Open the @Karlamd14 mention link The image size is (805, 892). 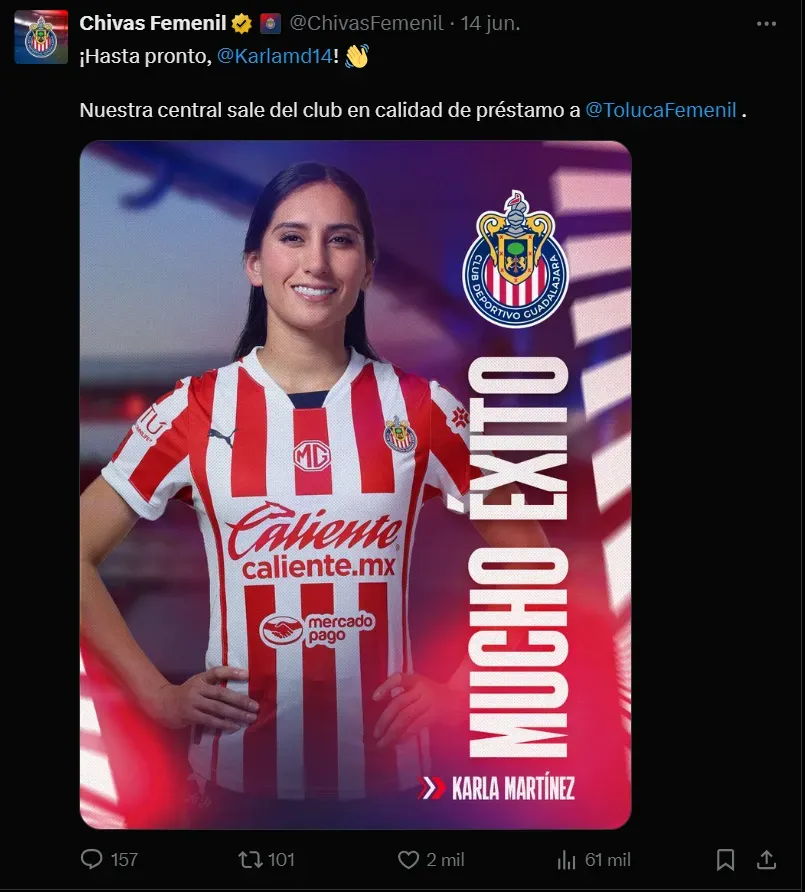pyautogui.click(x=276, y=58)
